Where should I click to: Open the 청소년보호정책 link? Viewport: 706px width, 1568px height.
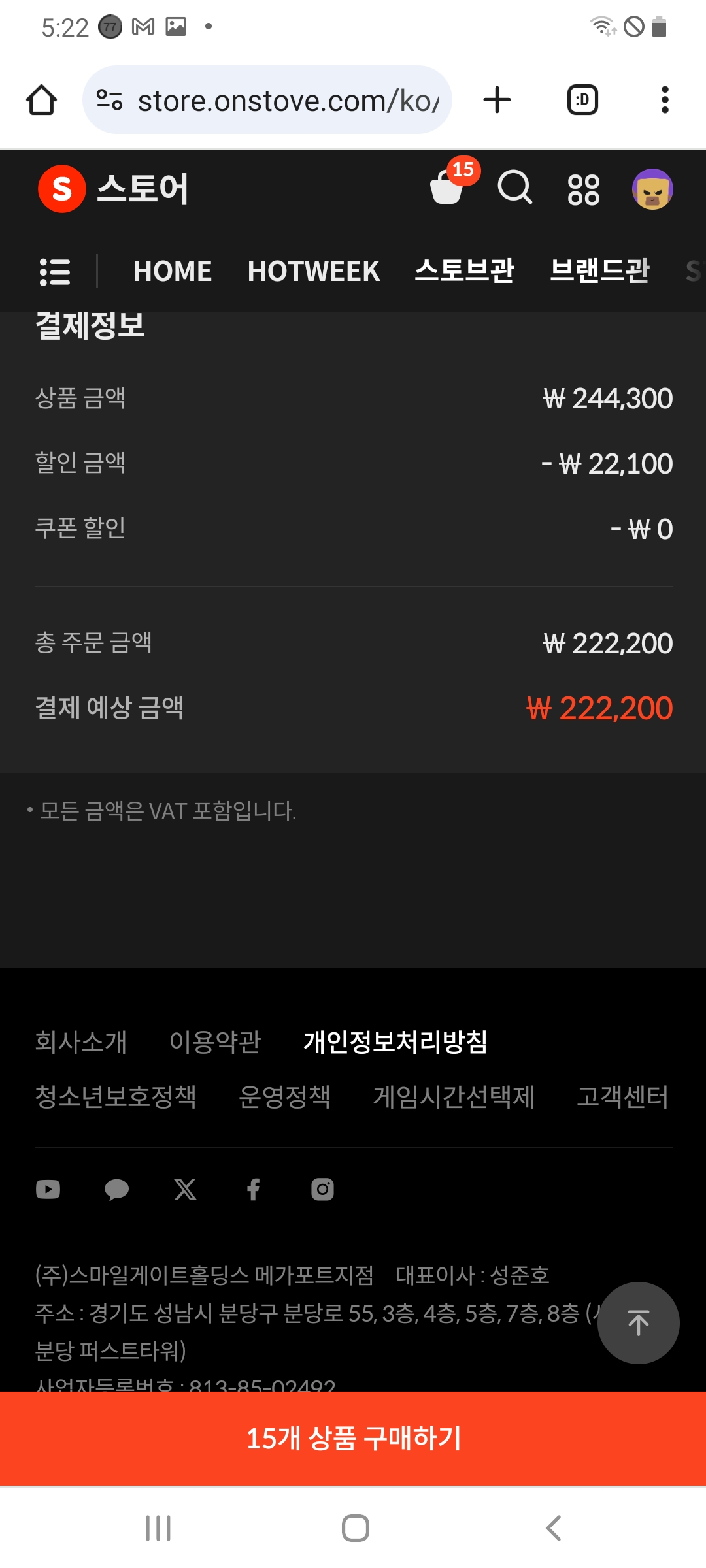116,1097
